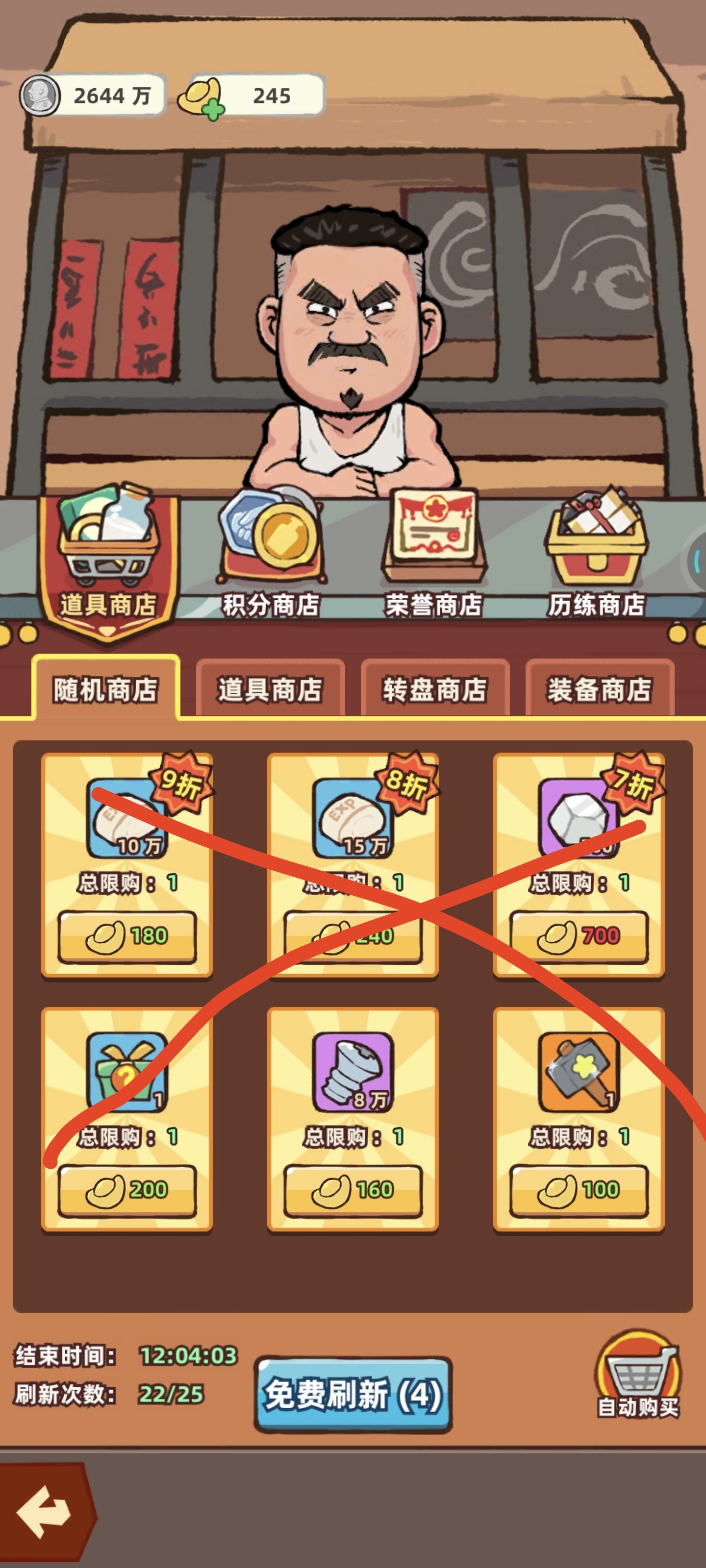706x1568 pixels.
Task: Switch to the 随机商店 tab
Action: coord(105,689)
